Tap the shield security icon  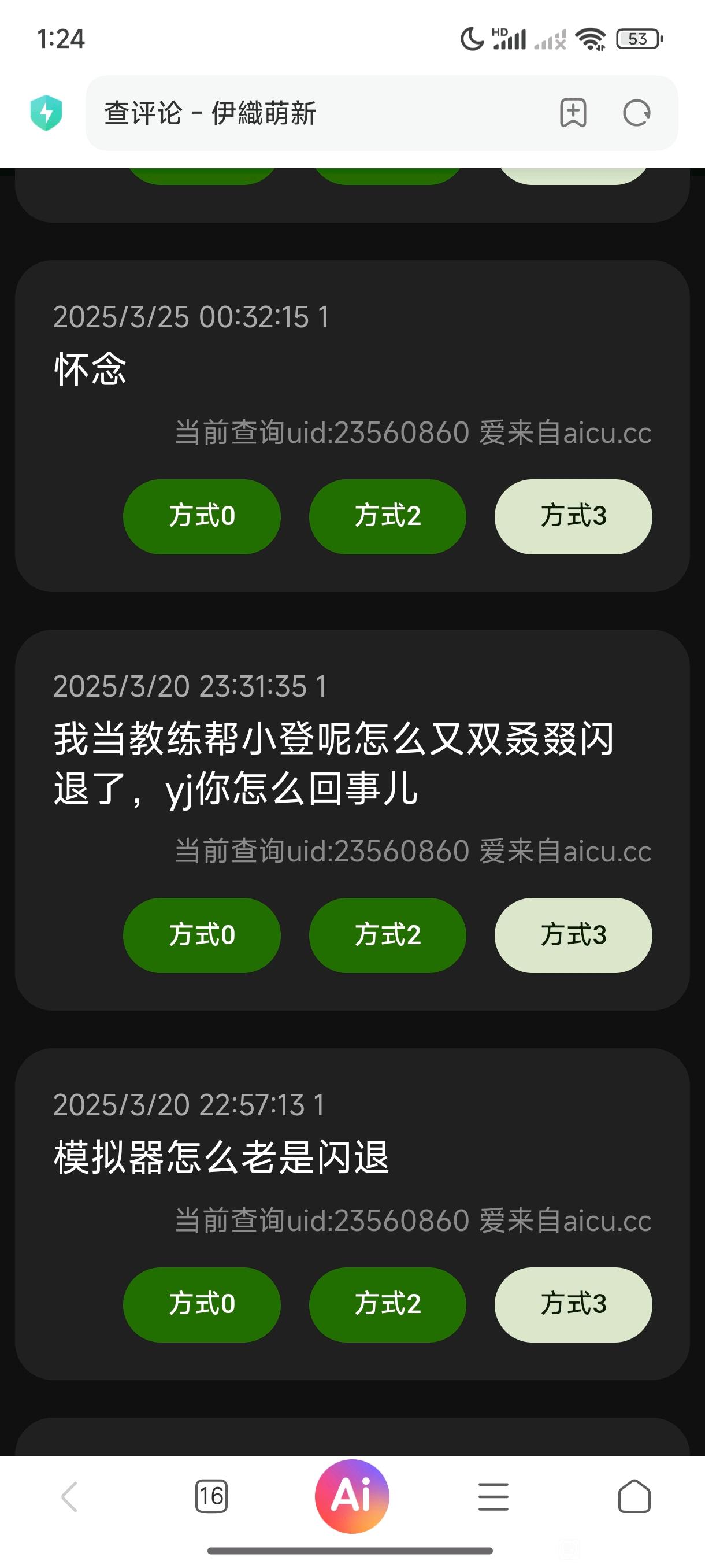pyautogui.click(x=46, y=113)
